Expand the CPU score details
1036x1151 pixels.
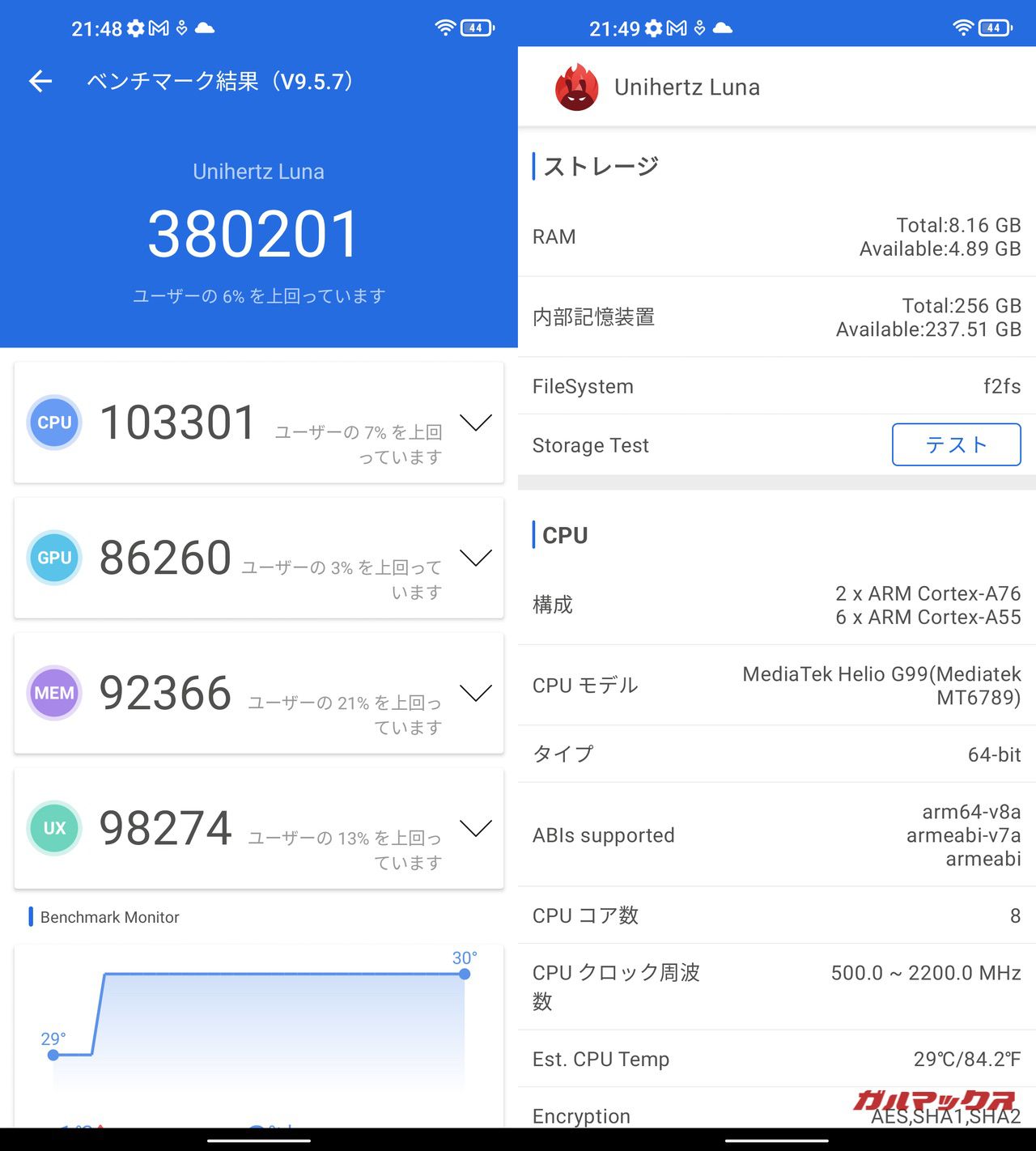(x=475, y=423)
